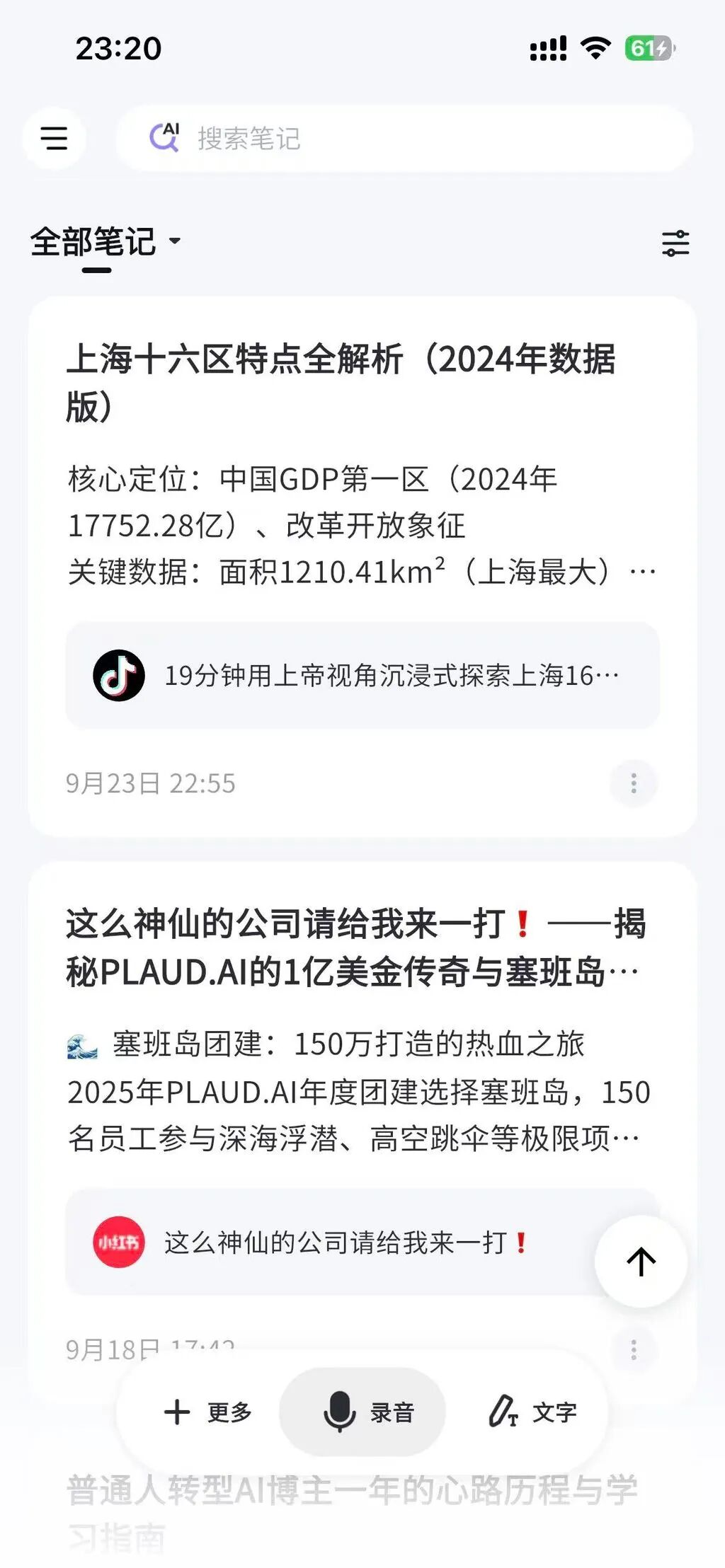Tap the scroll-to-top arrow button
Screen dimensions: 725x1568
[641, 1261]
